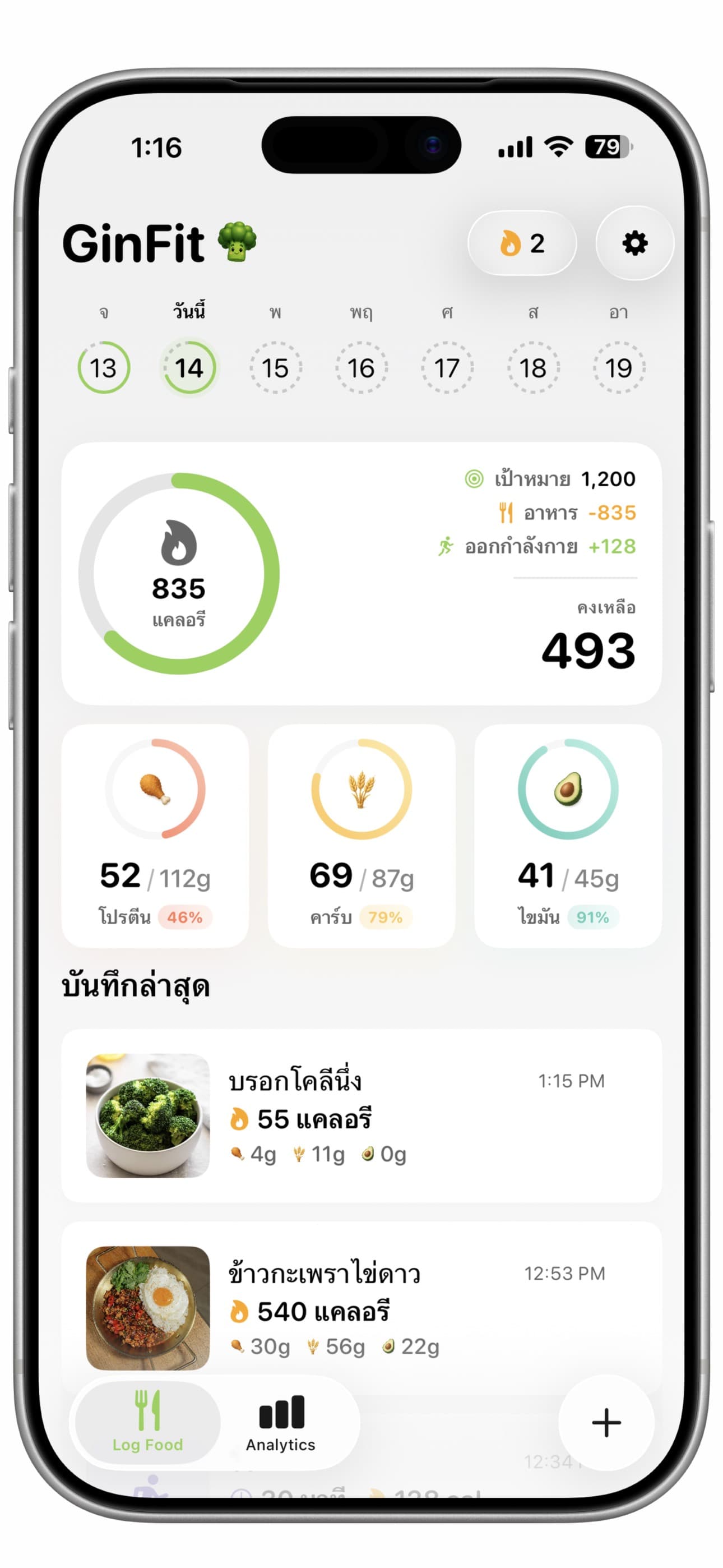Open the streak flame counter
Image resolution: width=723 pixels, height=1568 pixels.
(x=522, y=243)
